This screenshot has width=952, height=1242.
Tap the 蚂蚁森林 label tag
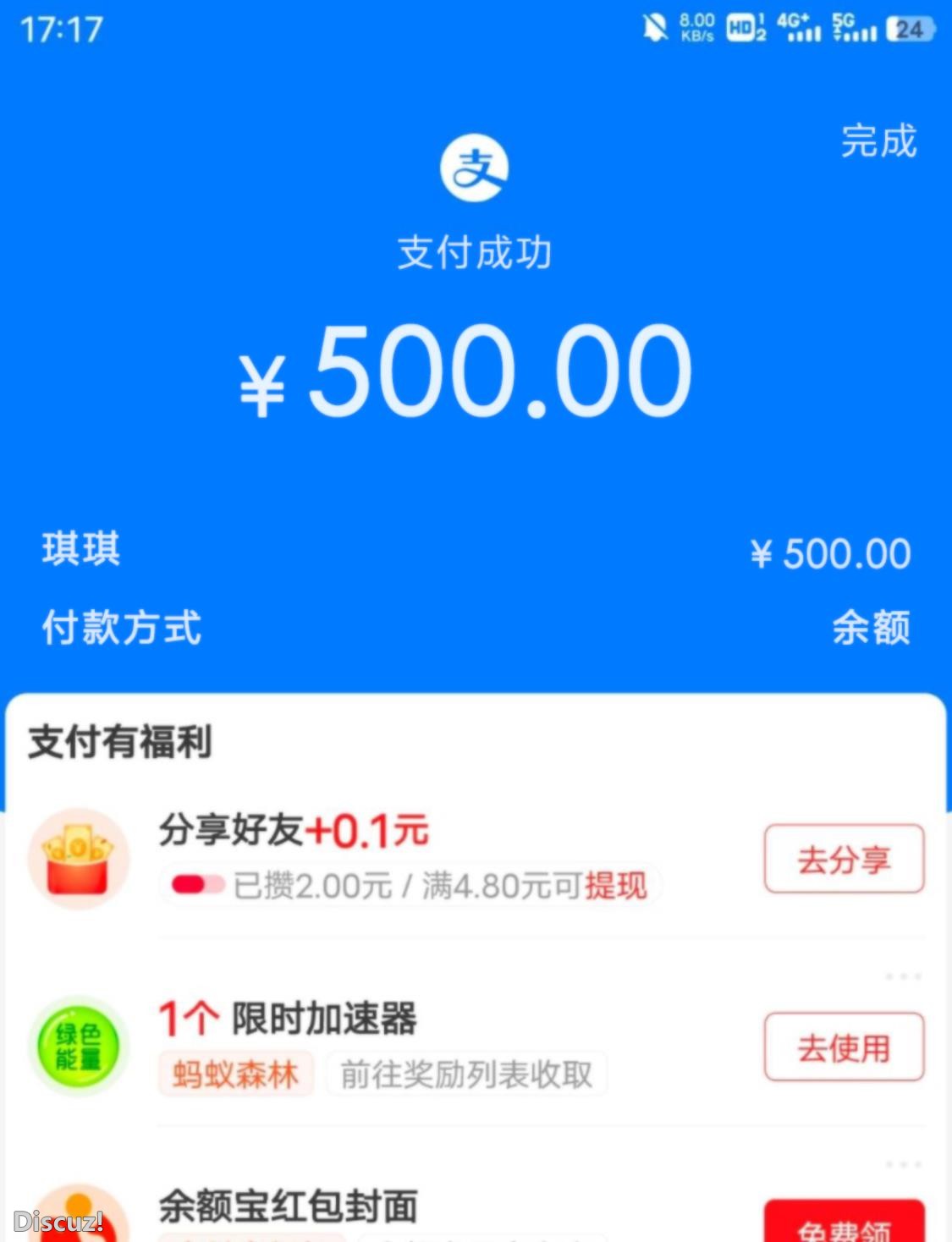click(235, 1074)
